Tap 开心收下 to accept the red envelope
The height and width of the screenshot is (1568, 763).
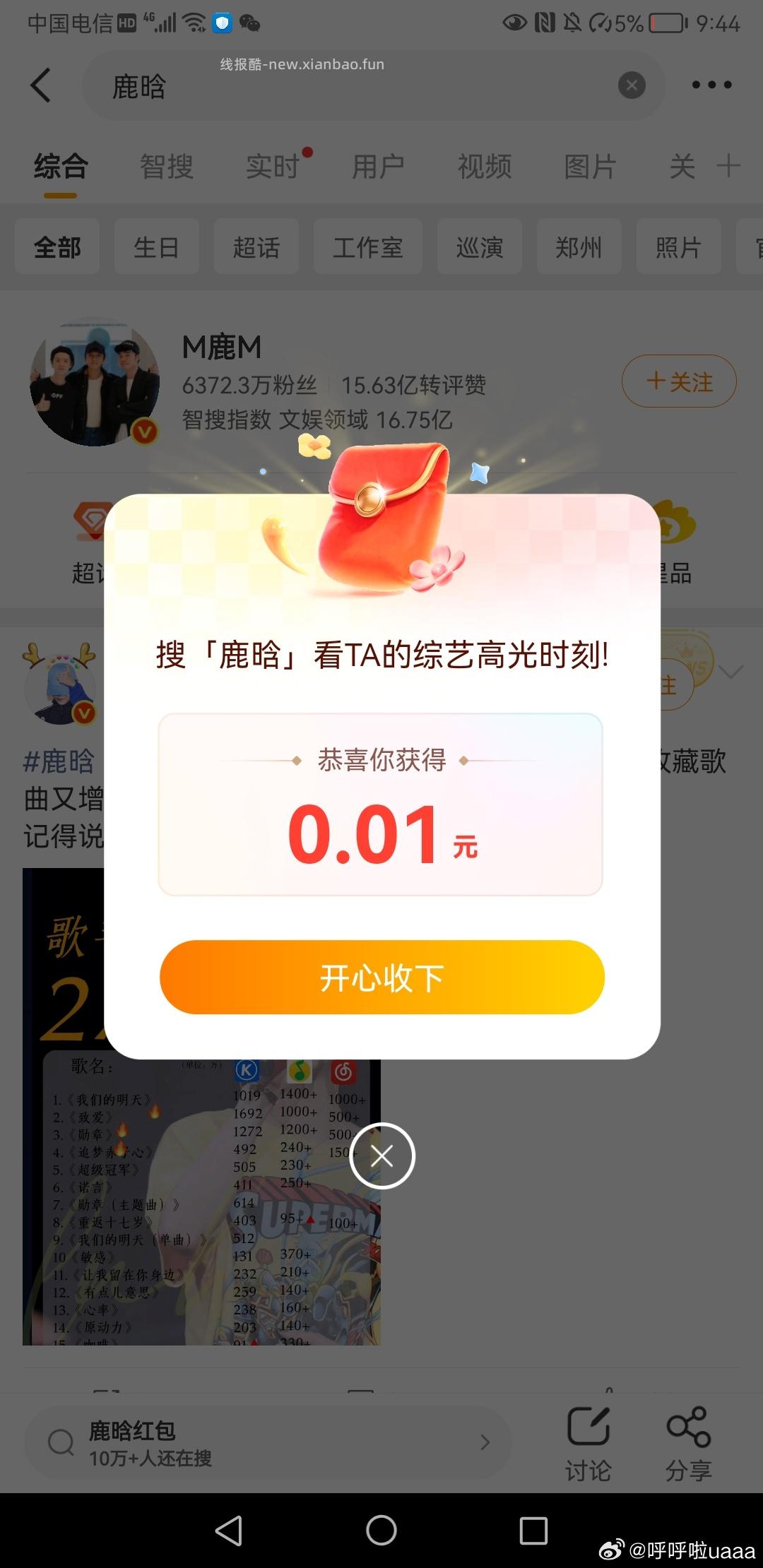click(381, 978)
